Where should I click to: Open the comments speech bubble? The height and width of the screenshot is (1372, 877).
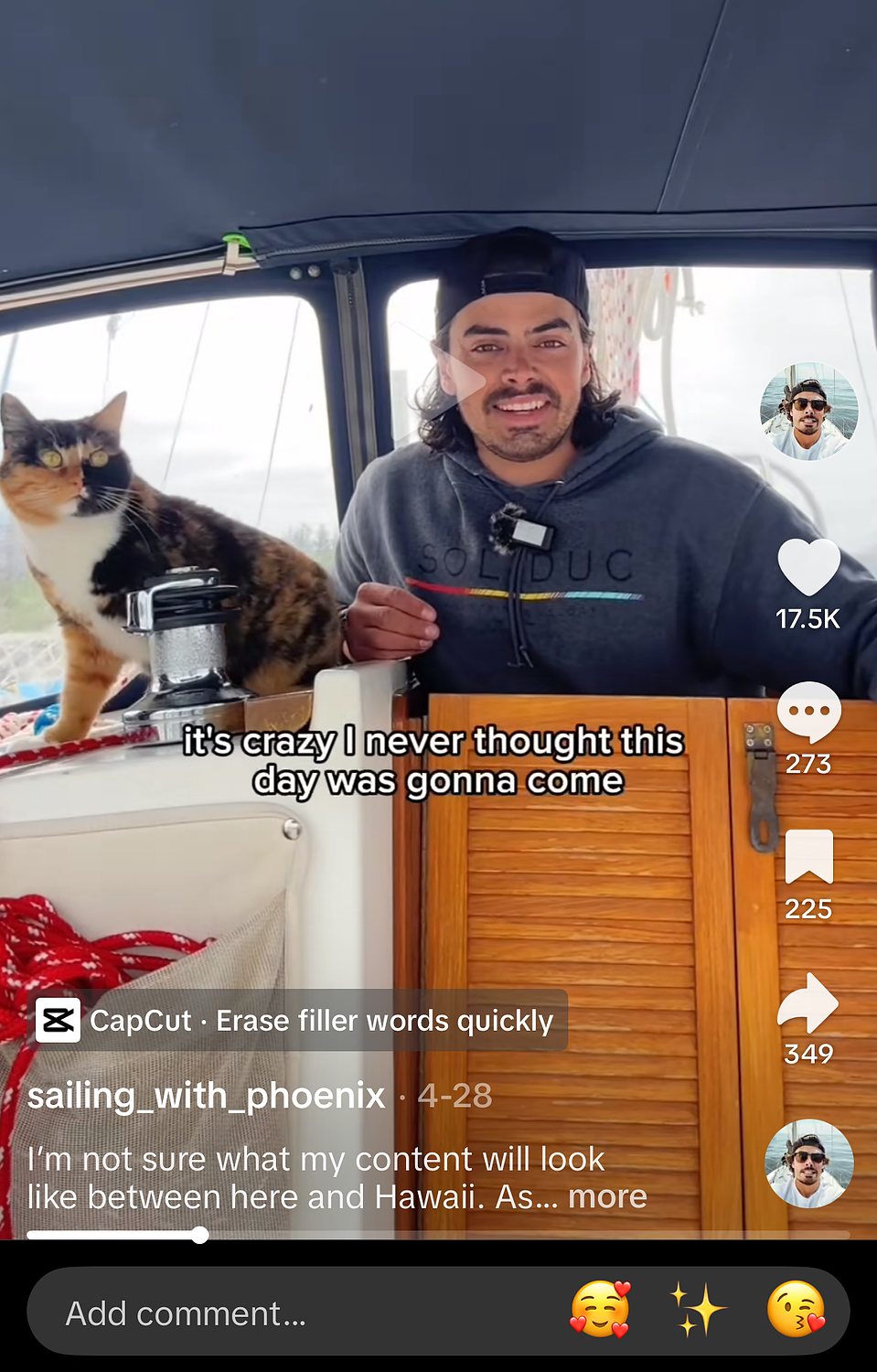coord(808,712)
